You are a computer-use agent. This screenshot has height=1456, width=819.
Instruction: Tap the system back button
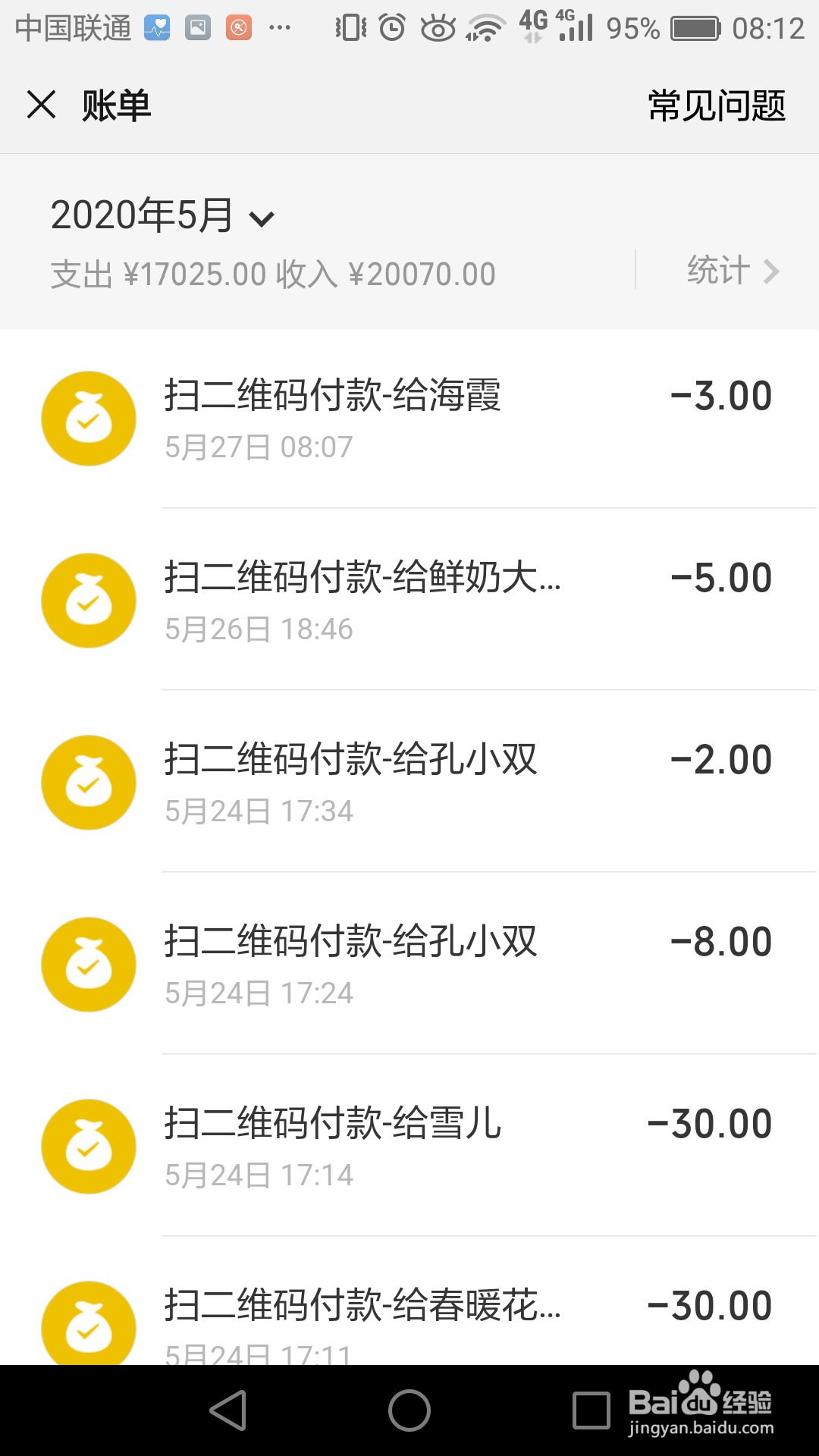click(228, 1410)
